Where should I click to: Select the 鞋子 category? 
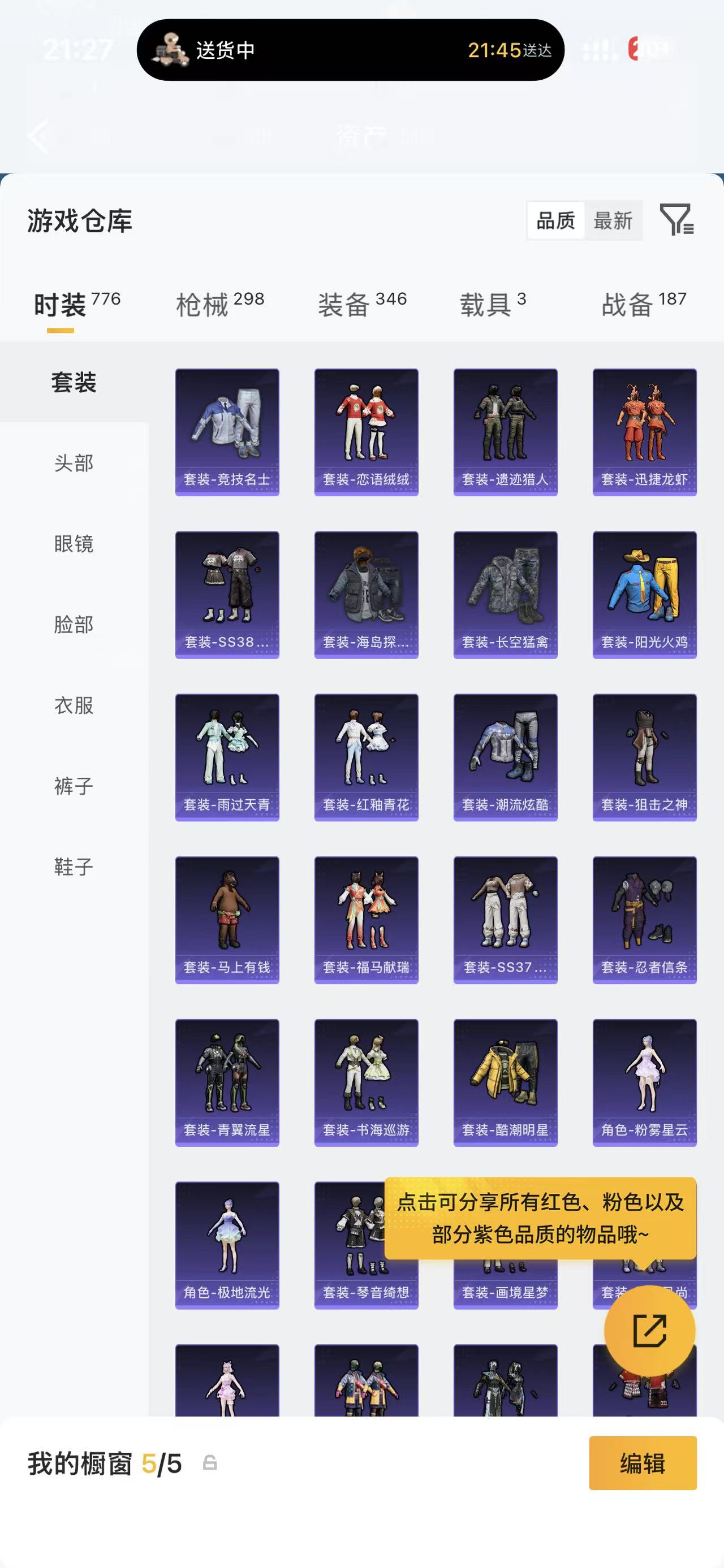pyautogui.click(x=74, y=866)
